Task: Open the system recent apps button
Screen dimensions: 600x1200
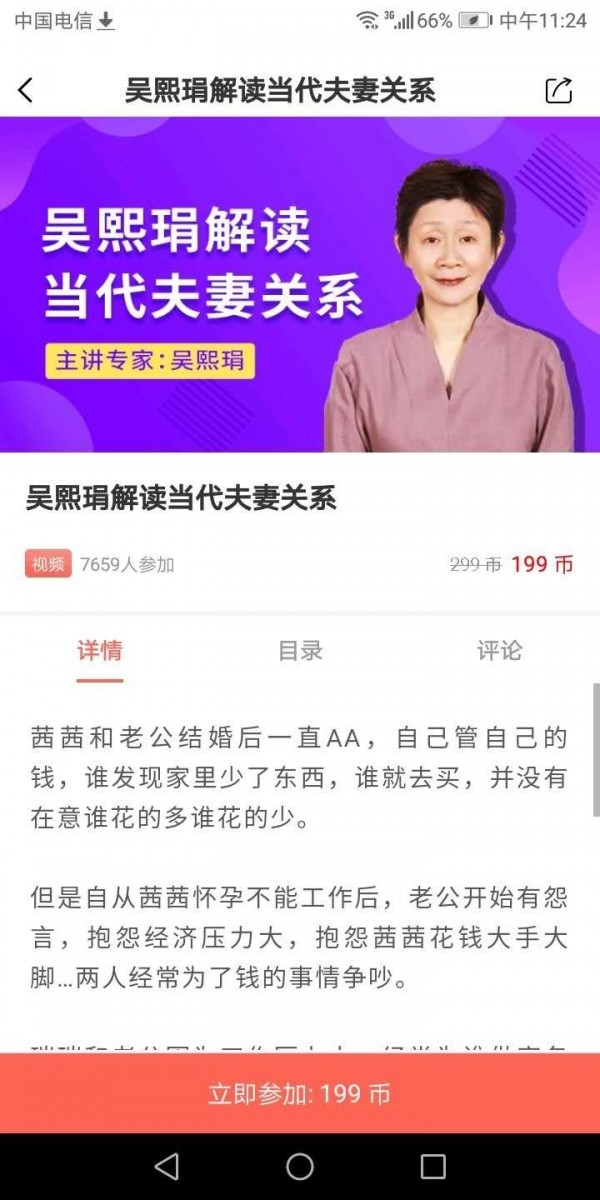Action: tap(433, 1166)
